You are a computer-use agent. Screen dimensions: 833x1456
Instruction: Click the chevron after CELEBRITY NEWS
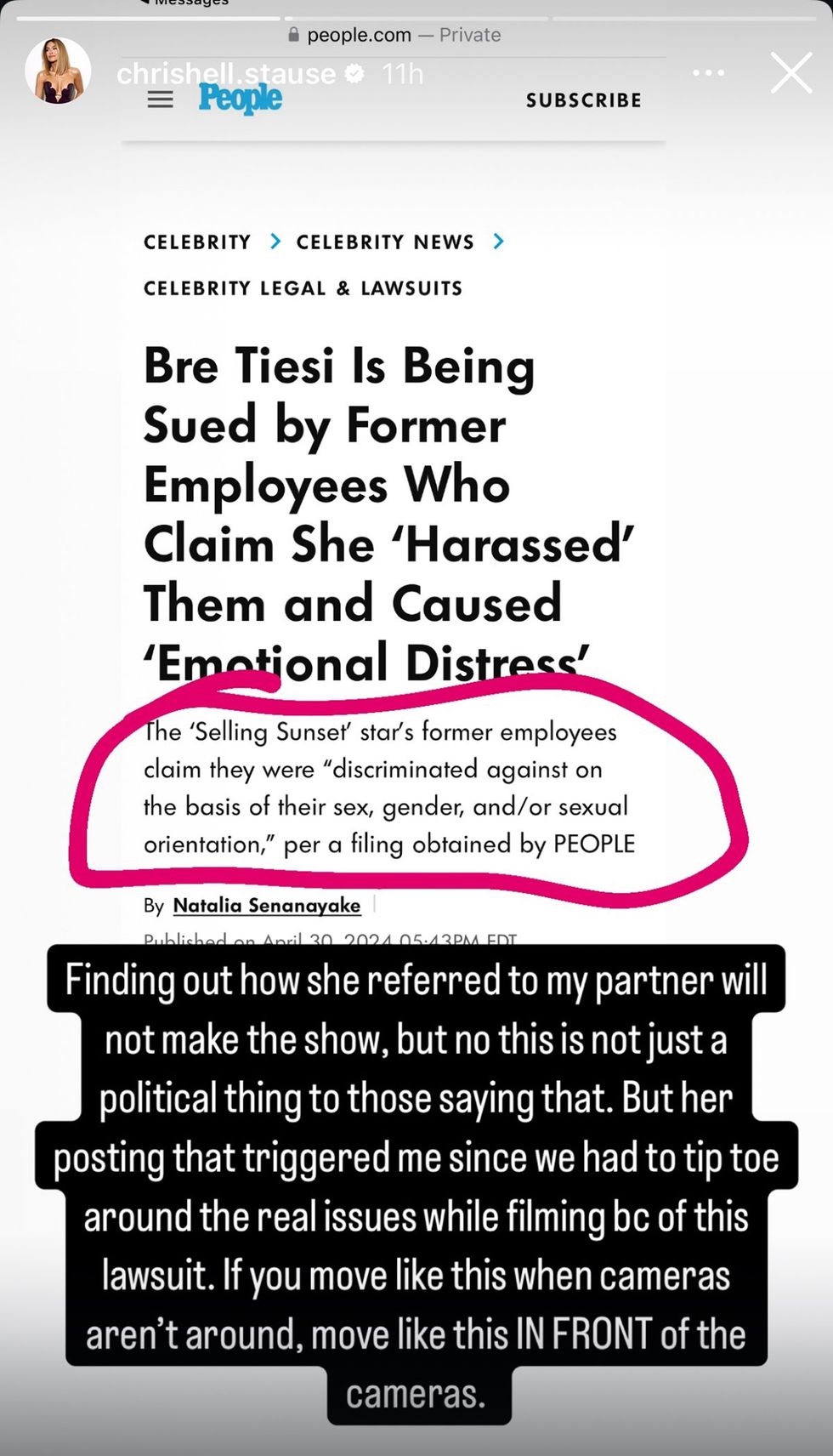coord(500,242)
